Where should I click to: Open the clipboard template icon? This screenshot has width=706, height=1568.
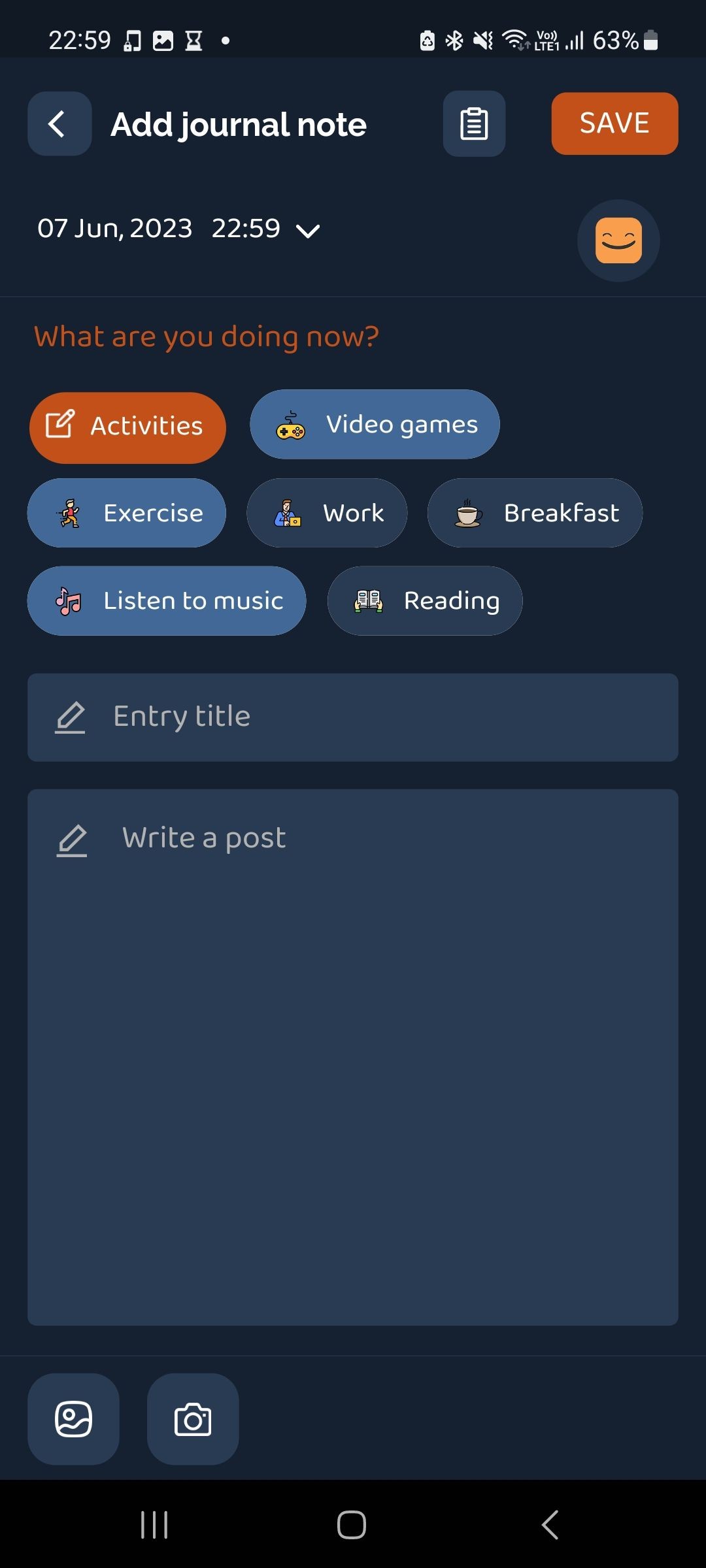[474, 123]
